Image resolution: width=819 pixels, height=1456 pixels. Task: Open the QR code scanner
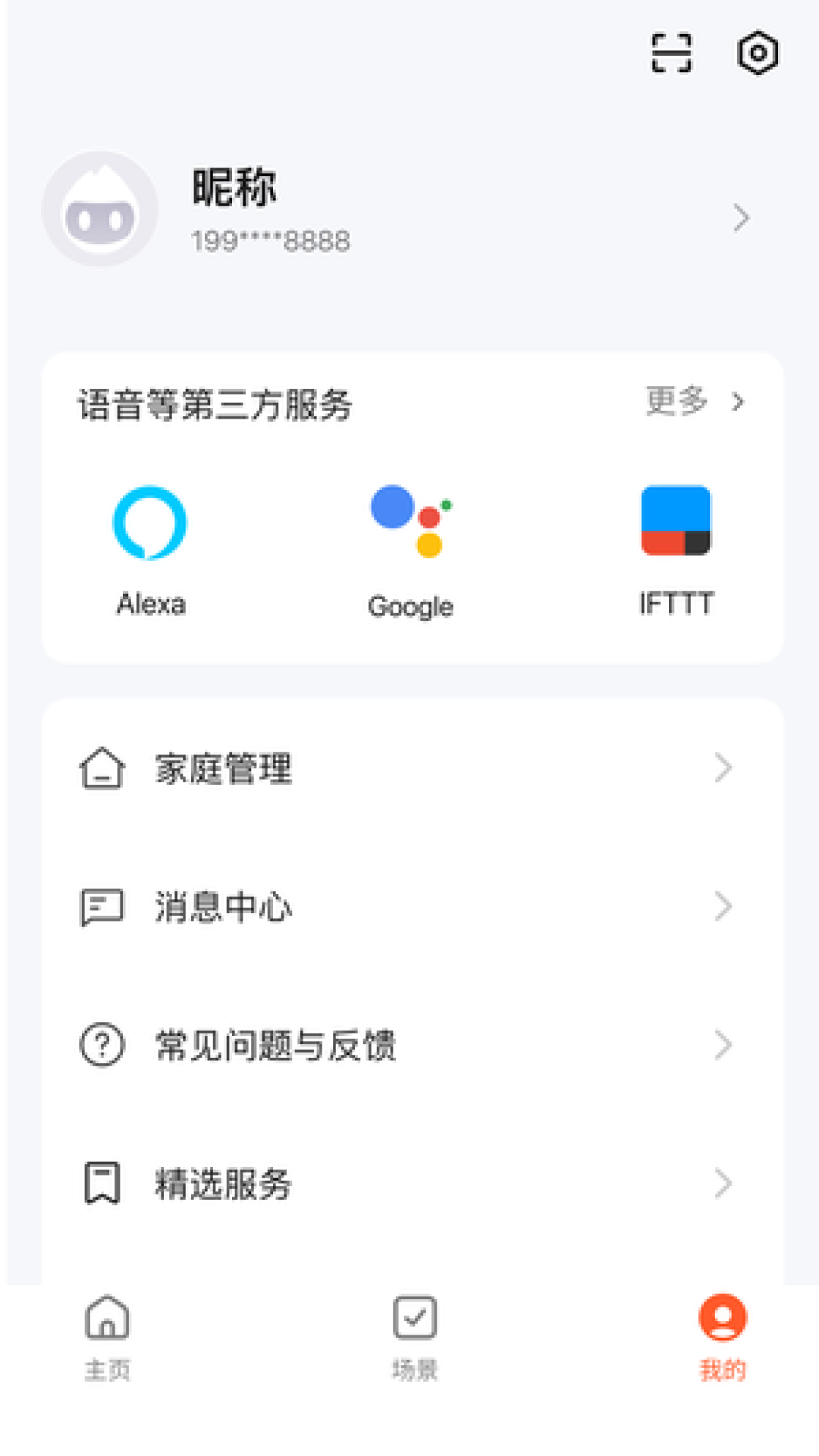[x=670, y=54]
